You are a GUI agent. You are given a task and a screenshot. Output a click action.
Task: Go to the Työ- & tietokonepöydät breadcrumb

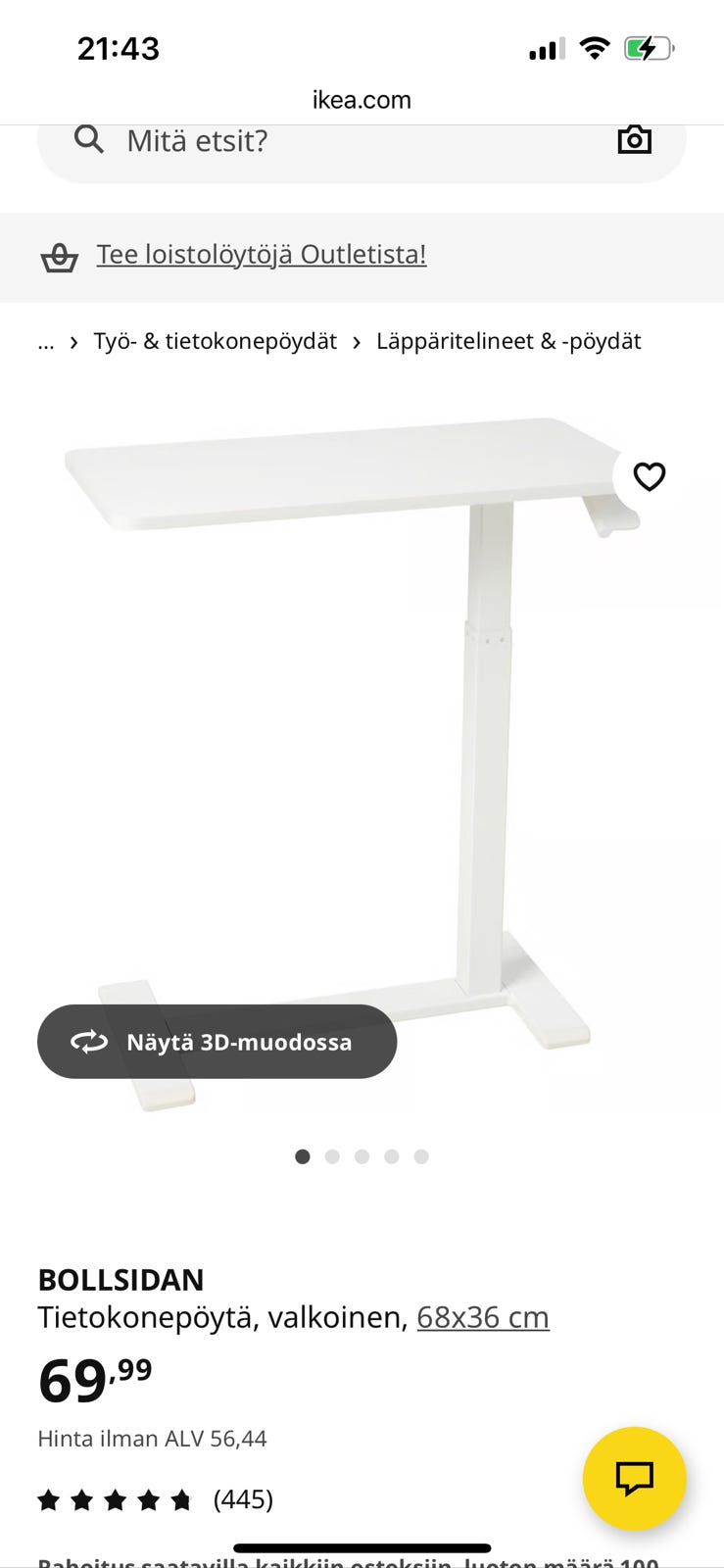point(215,341)
